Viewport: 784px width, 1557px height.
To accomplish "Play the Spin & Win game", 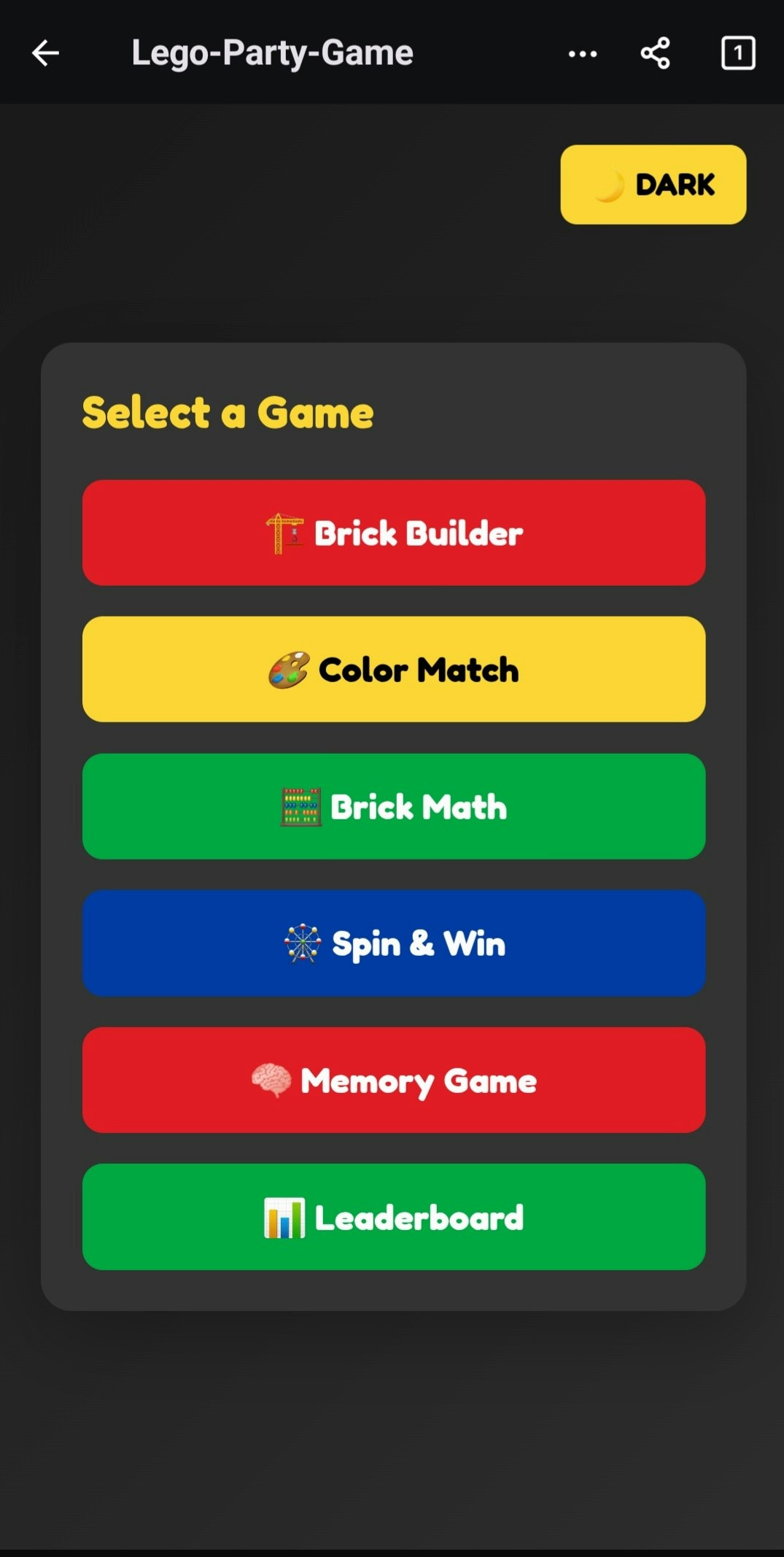I will click(395, 943).
